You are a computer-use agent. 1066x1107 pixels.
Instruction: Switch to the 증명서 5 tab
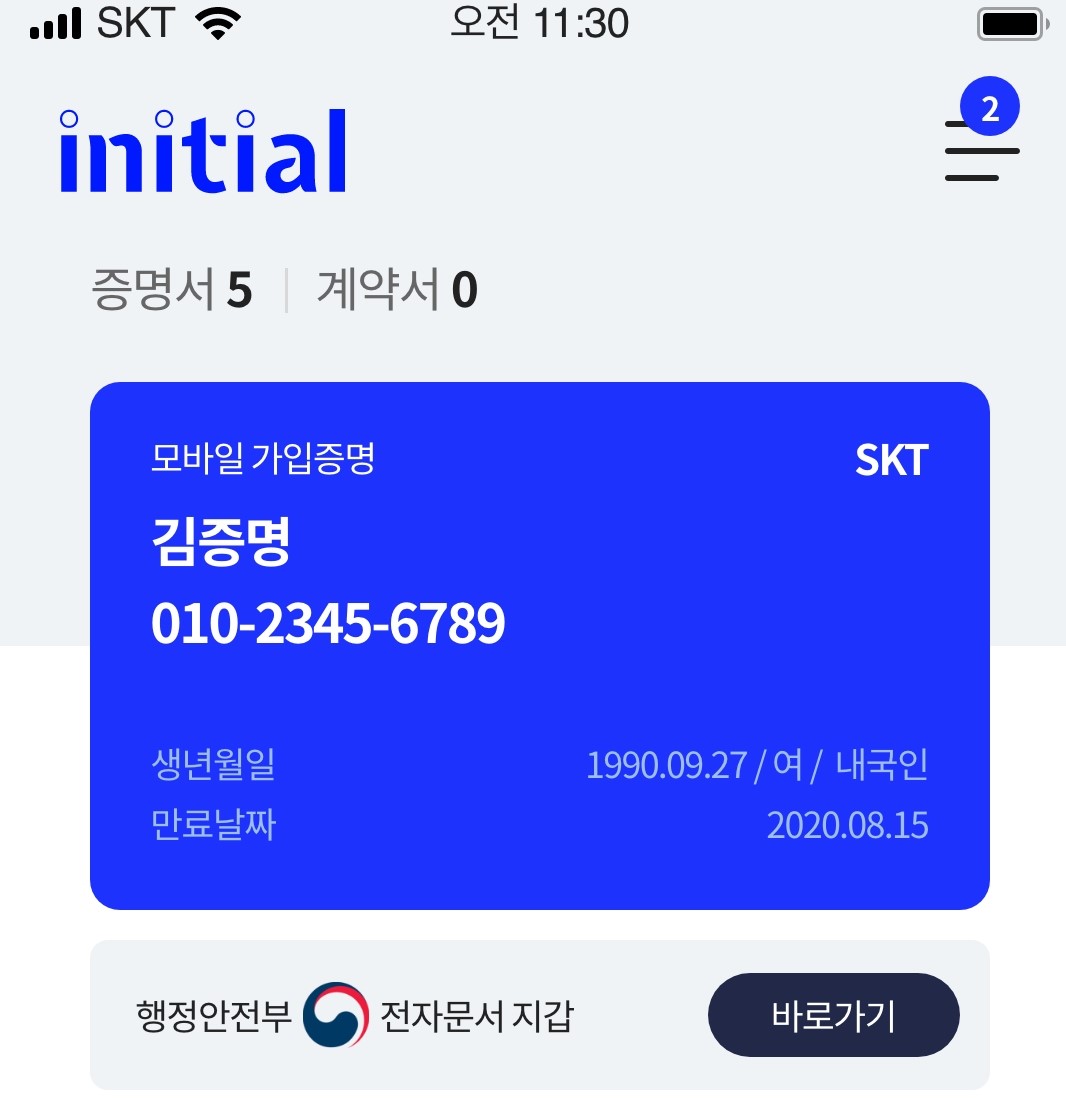[170, 289]
